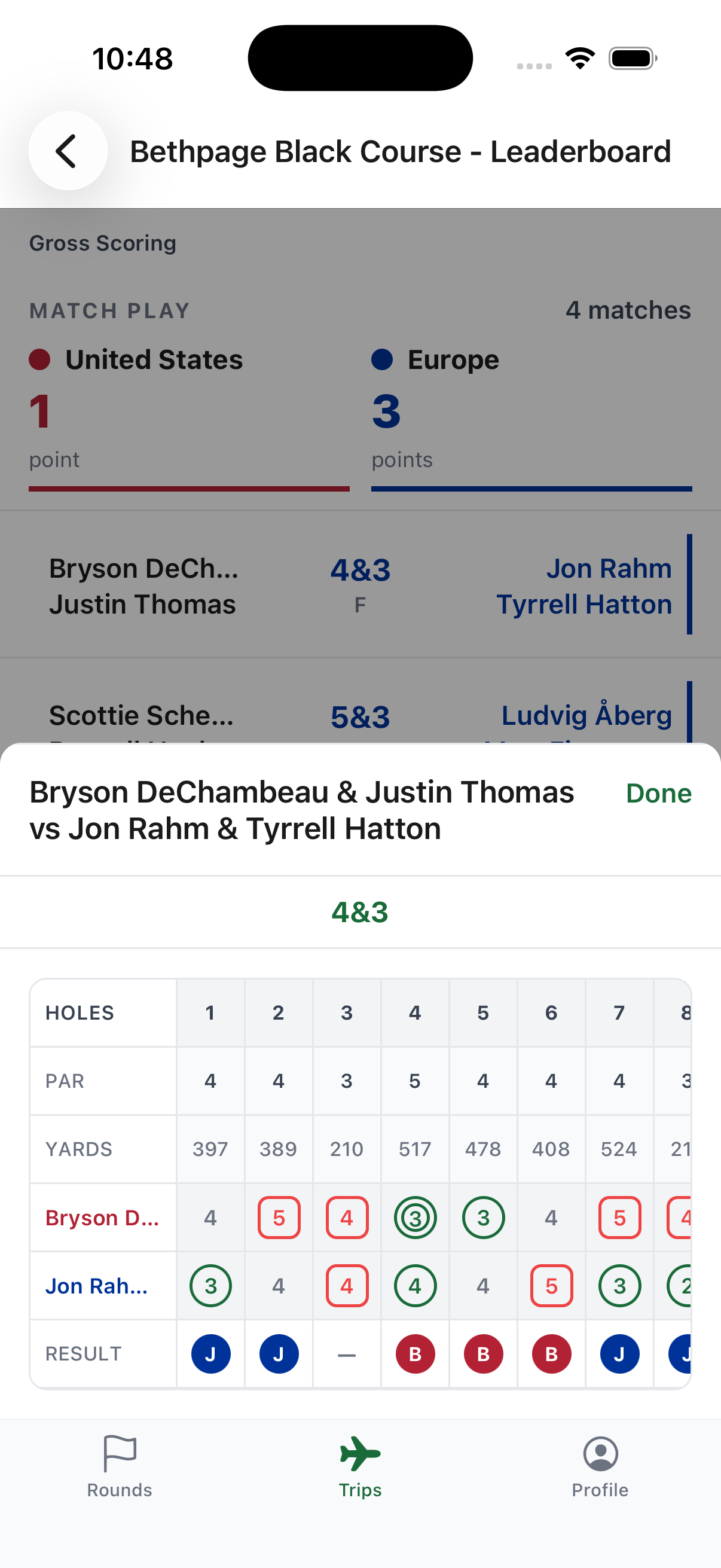Screen dimensions: 721x1568
Task: Expand the Bryson DeChambeau vs Jon Rahm match
Action: pos(360,584)
